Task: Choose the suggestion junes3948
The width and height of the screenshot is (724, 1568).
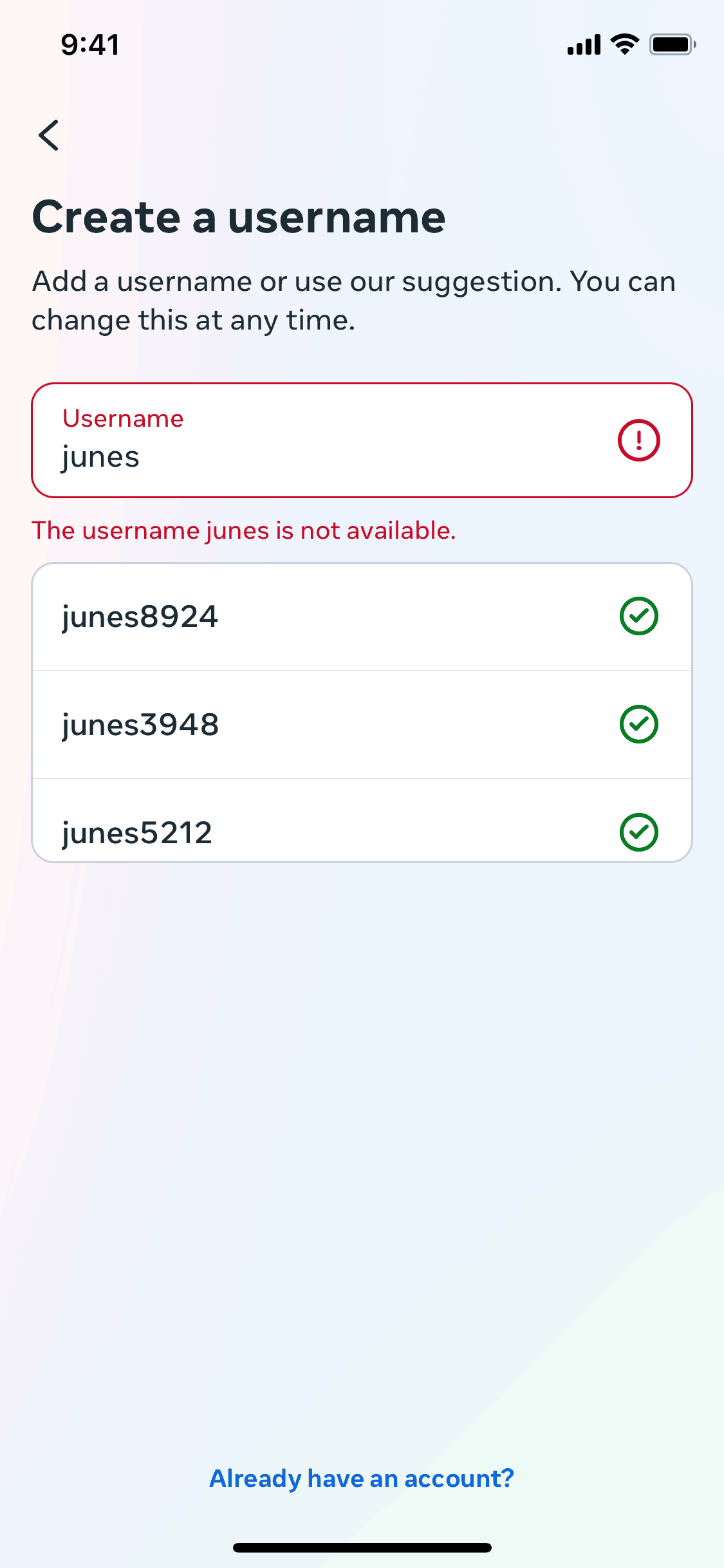Action: (x=362, y=725)
